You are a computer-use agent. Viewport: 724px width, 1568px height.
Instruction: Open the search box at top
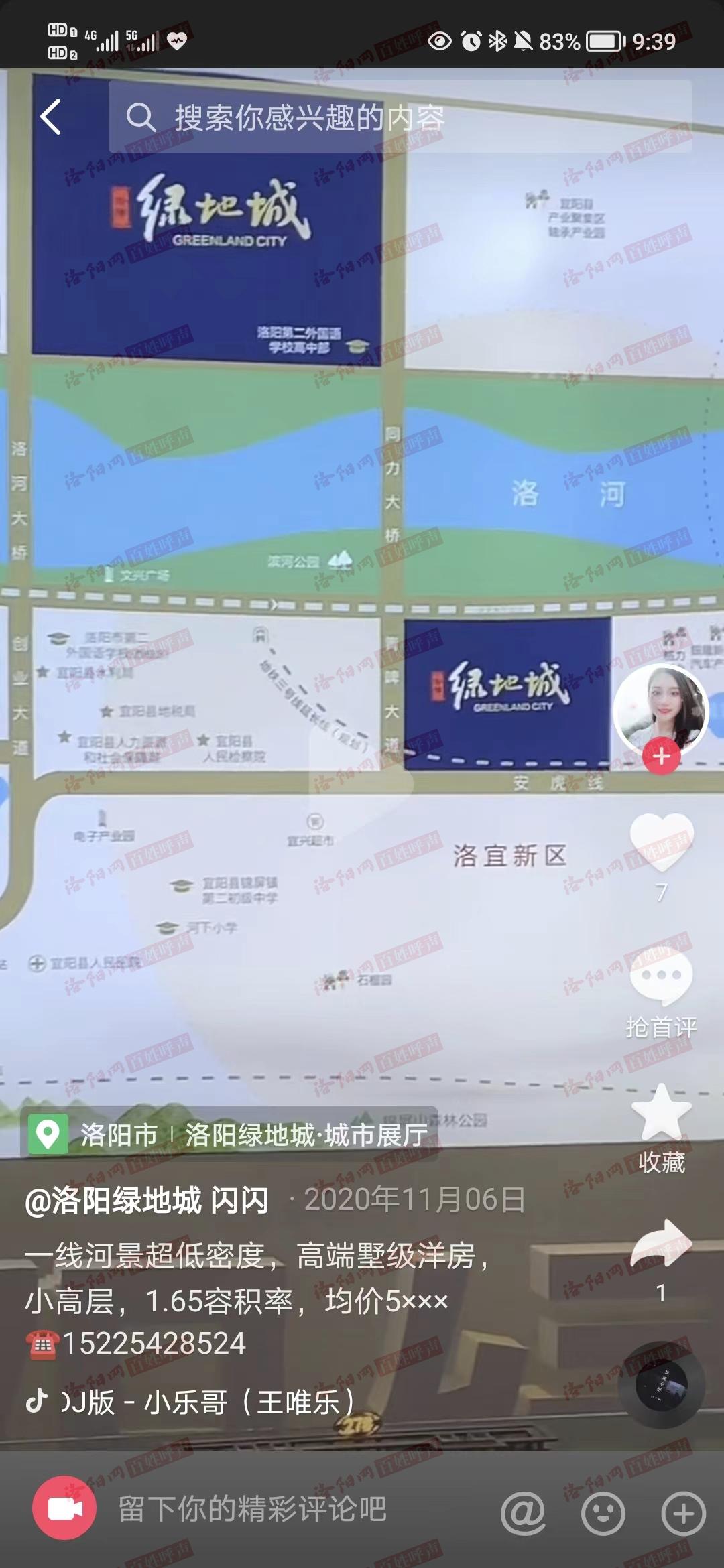pos(400,117)
